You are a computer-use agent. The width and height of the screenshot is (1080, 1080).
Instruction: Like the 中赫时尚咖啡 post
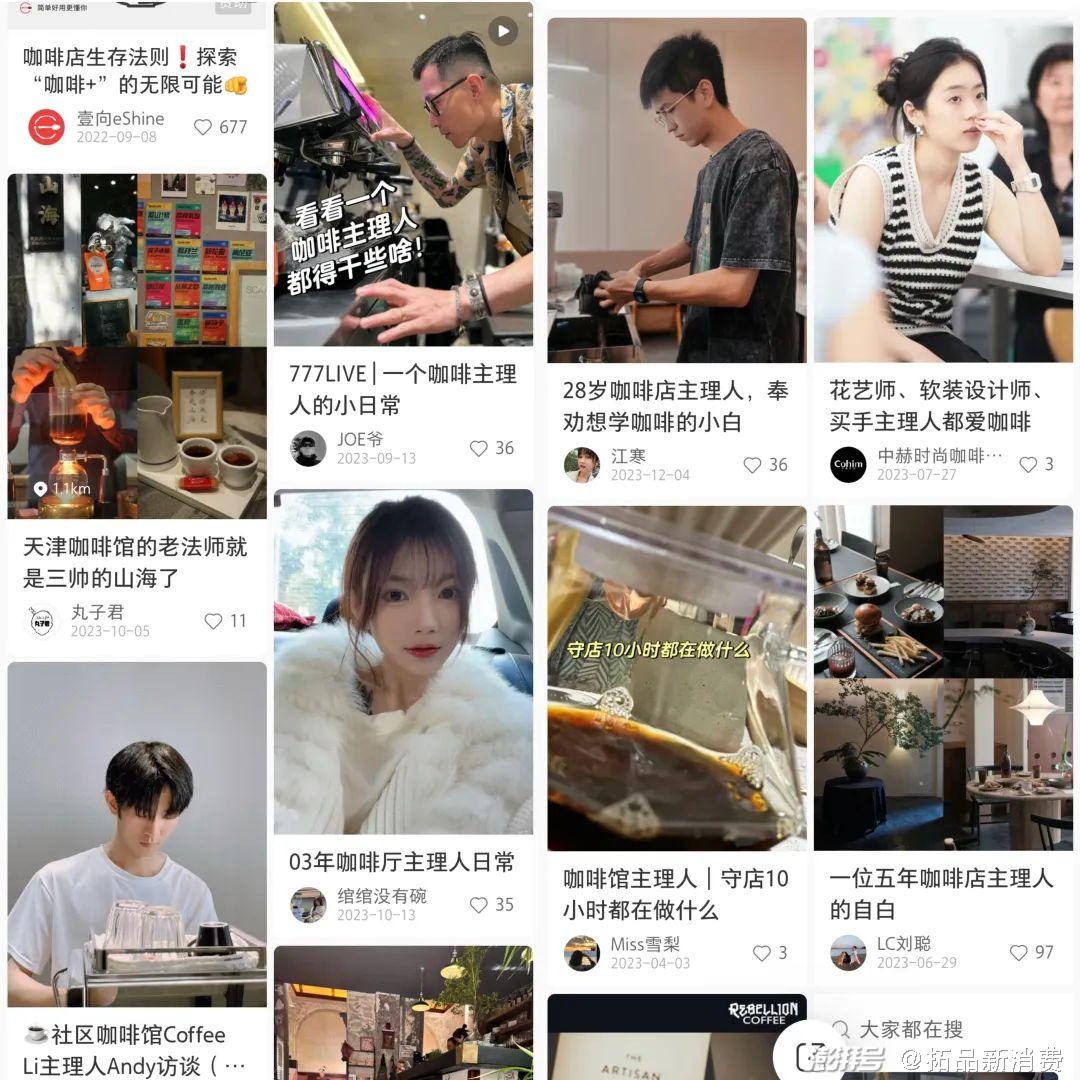click(x=1028, y=464)
